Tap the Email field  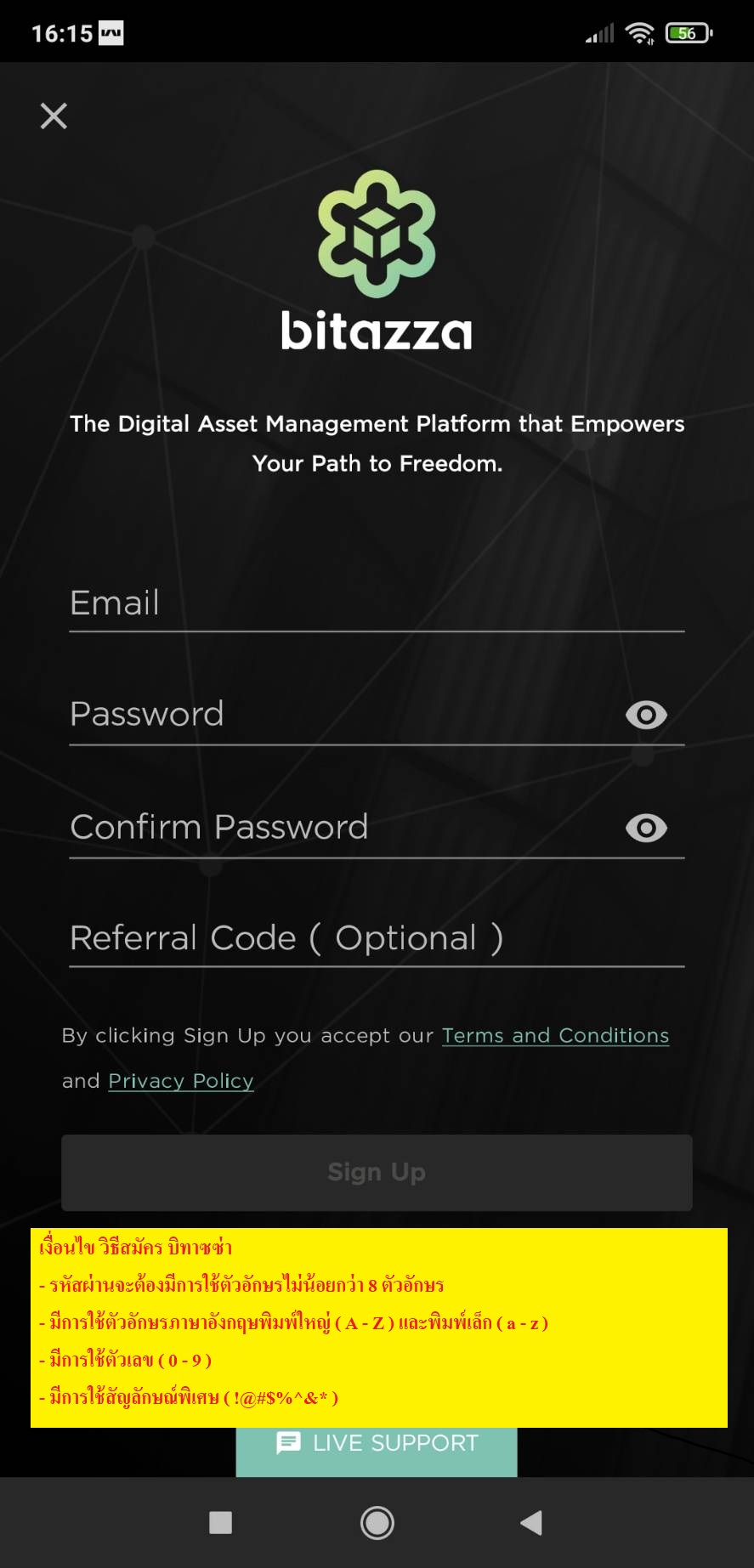point(377,603)
